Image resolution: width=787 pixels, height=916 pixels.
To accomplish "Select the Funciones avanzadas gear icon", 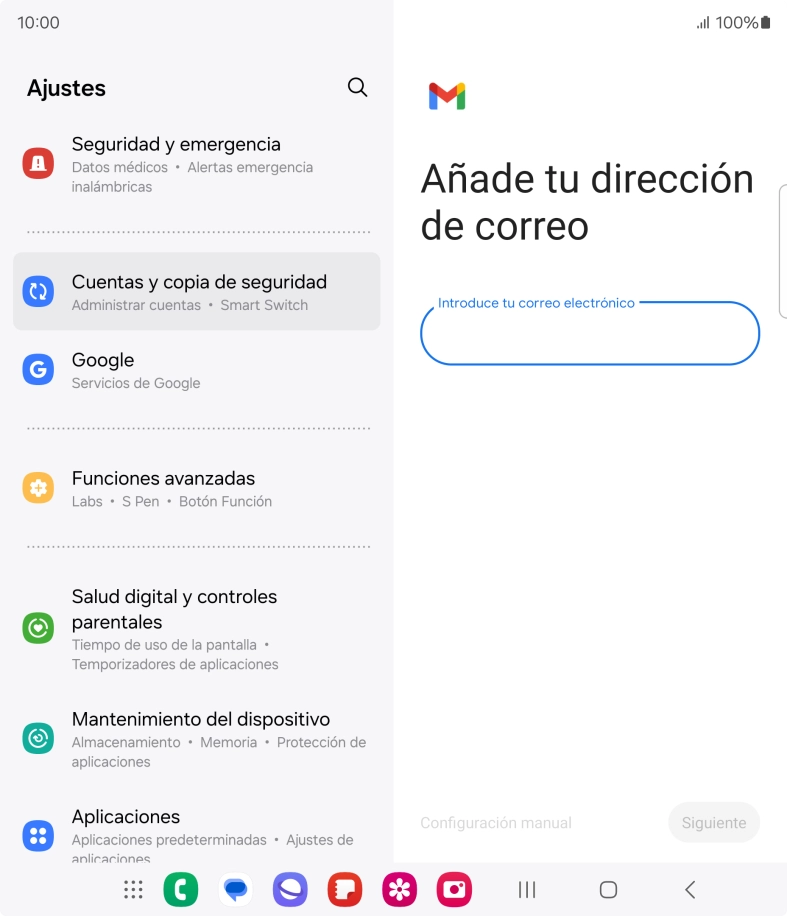I will (x=37, y=487).
